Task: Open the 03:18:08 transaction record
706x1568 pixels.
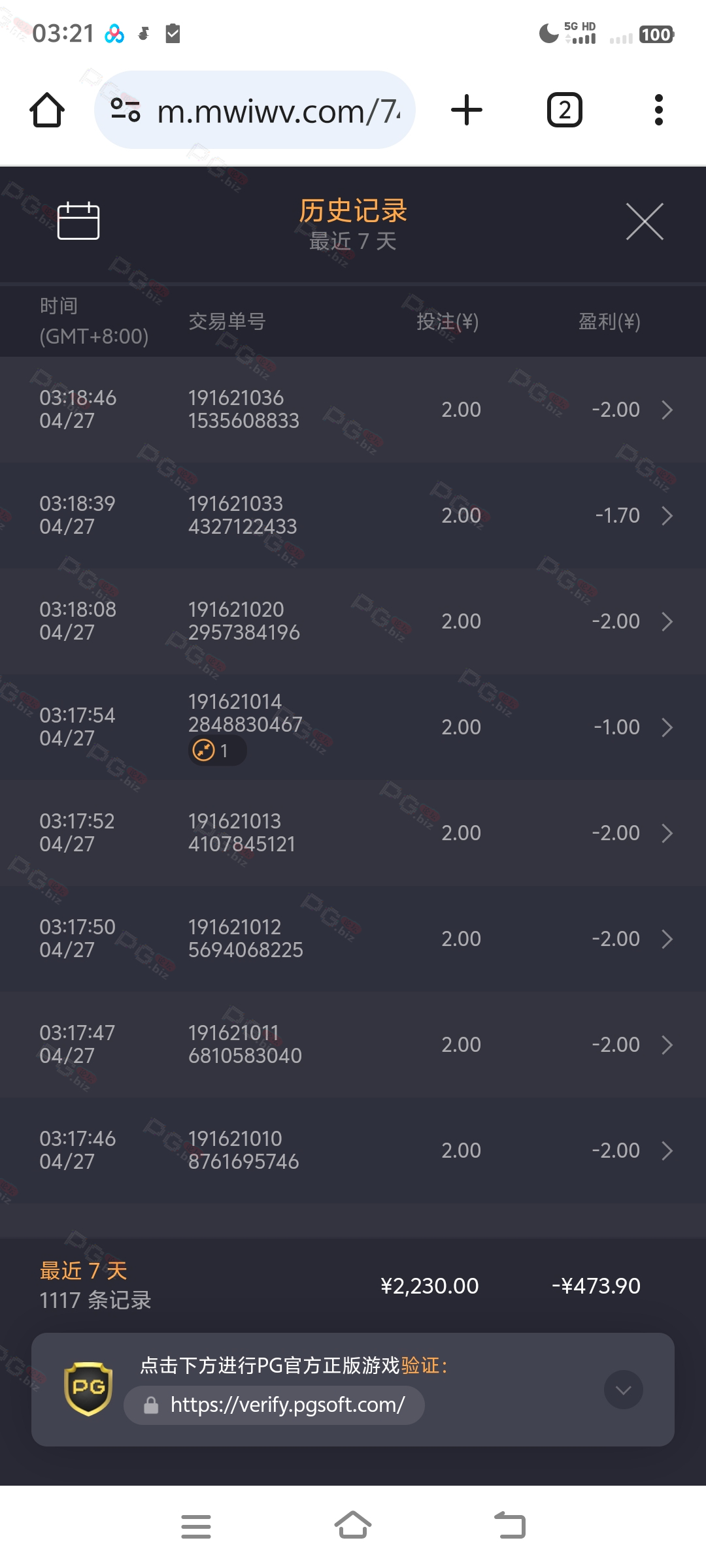Action: (x=353, y=621)
